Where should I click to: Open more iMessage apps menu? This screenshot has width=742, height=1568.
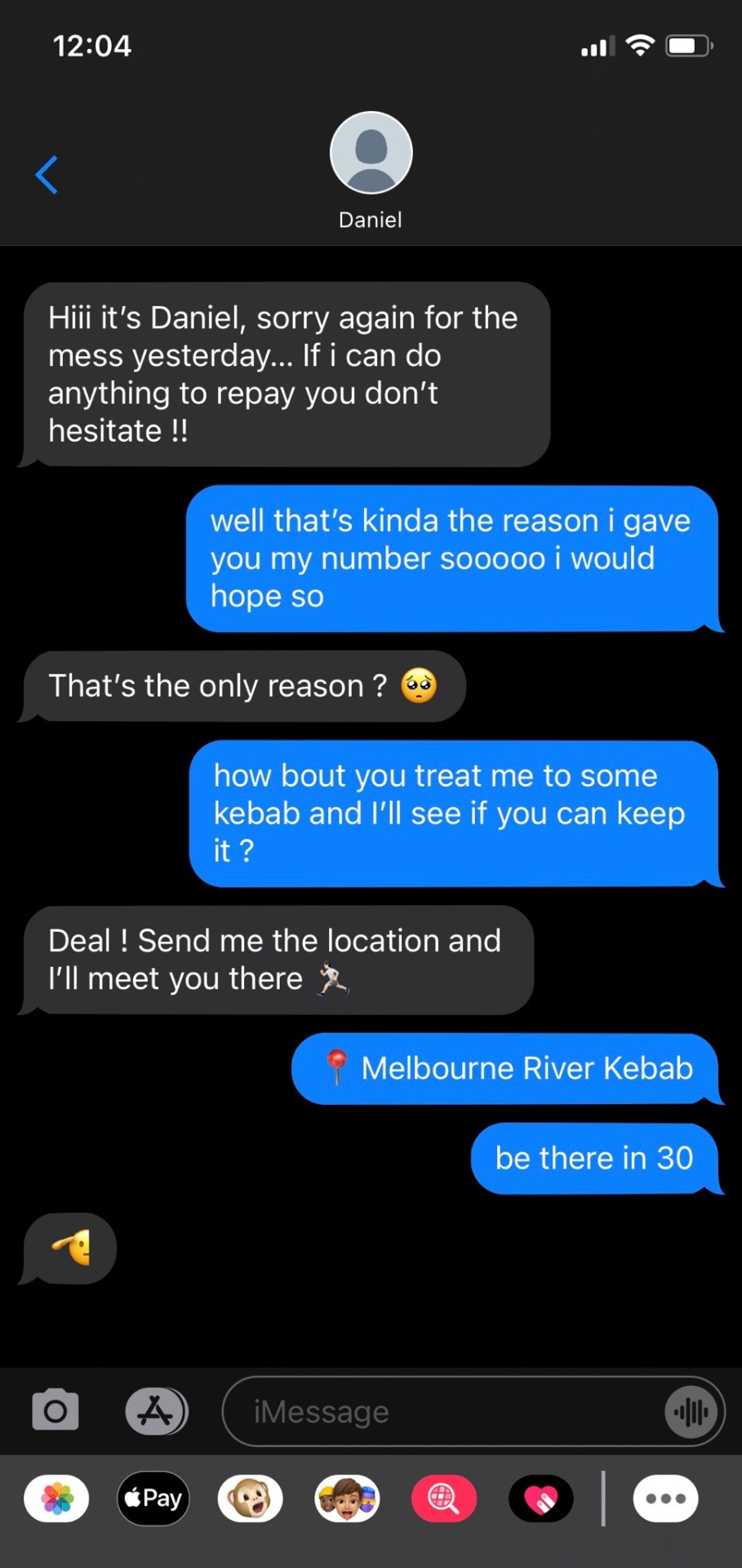[665, 1499]
